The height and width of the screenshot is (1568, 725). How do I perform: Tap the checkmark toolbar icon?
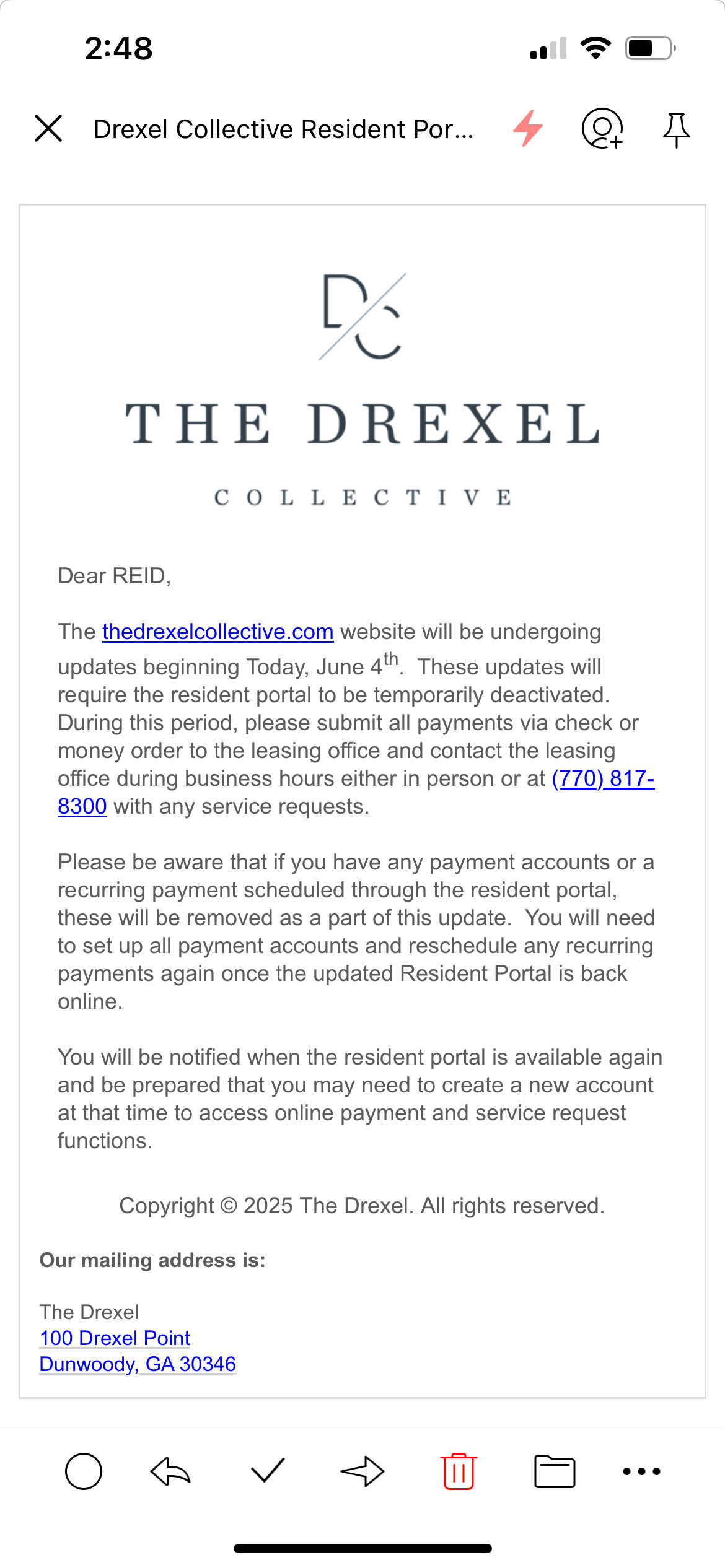coord(267,1471)
